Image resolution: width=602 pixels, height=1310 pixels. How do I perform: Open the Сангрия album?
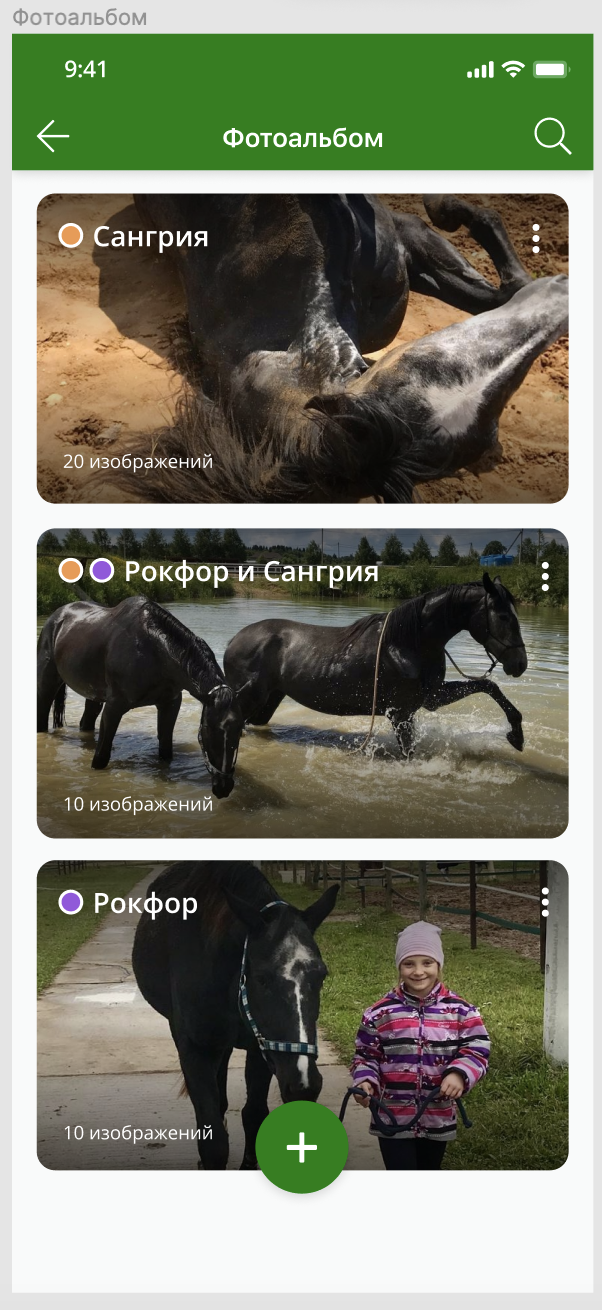pos(302,350)
